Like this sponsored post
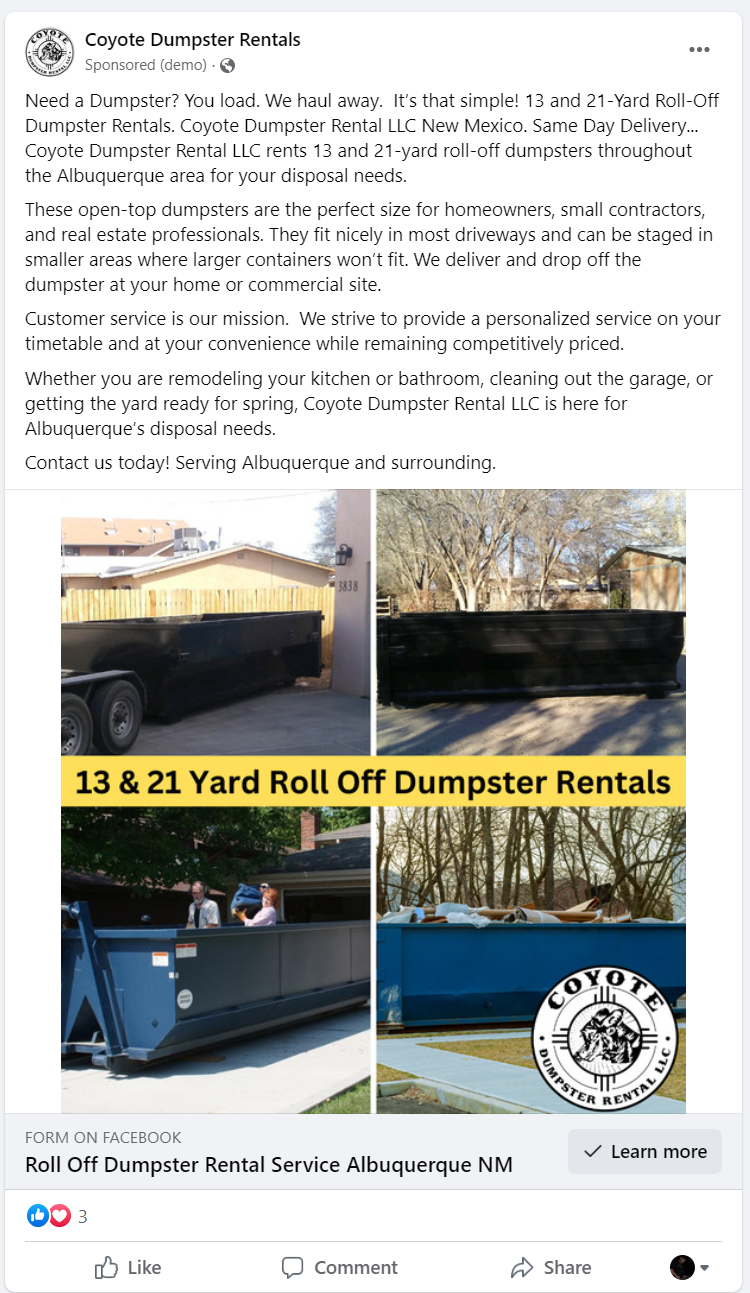This screenshot has width=750, height=1293. point(128,1267)
